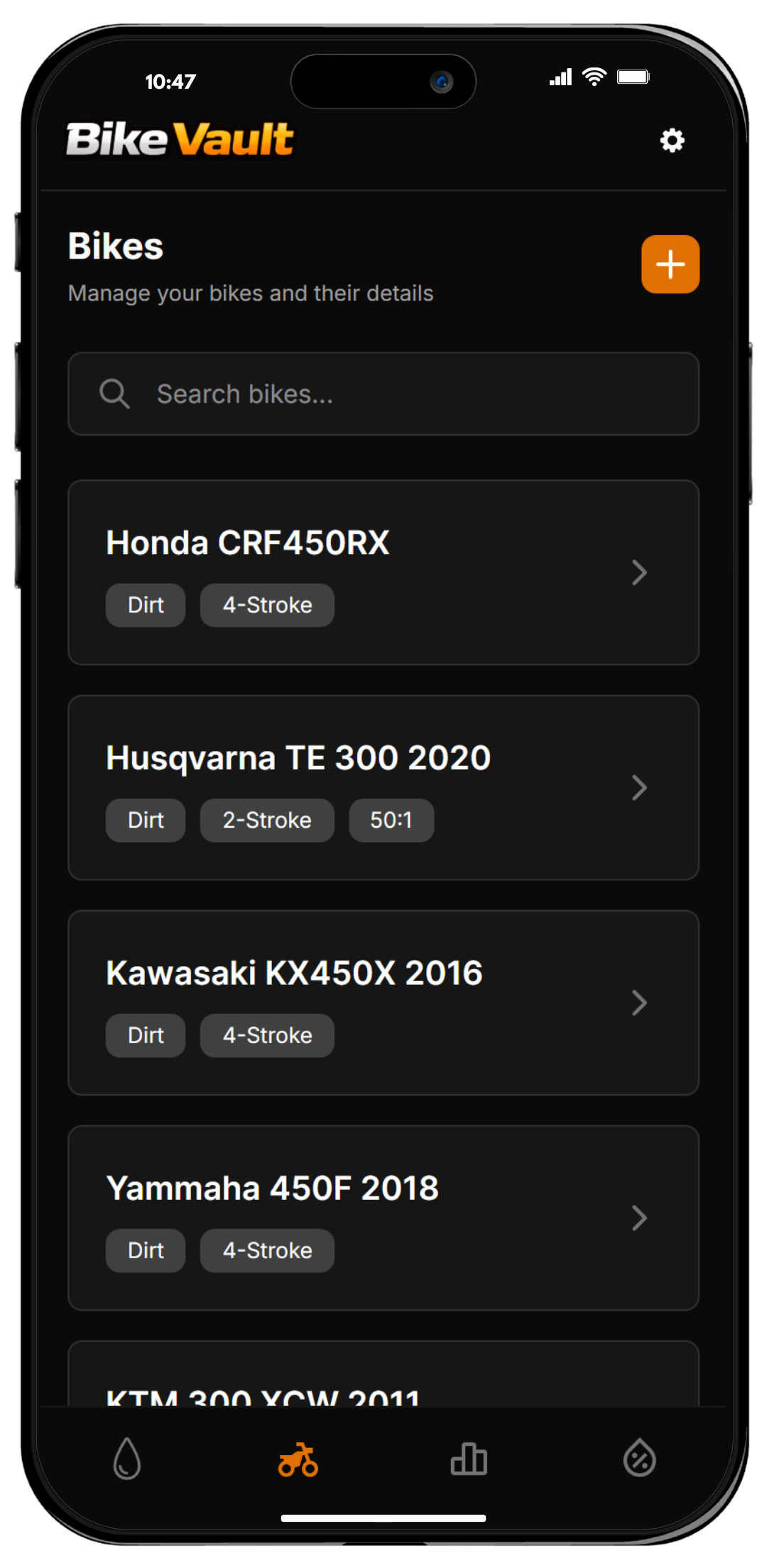Add a new bike

coord(670,264)
